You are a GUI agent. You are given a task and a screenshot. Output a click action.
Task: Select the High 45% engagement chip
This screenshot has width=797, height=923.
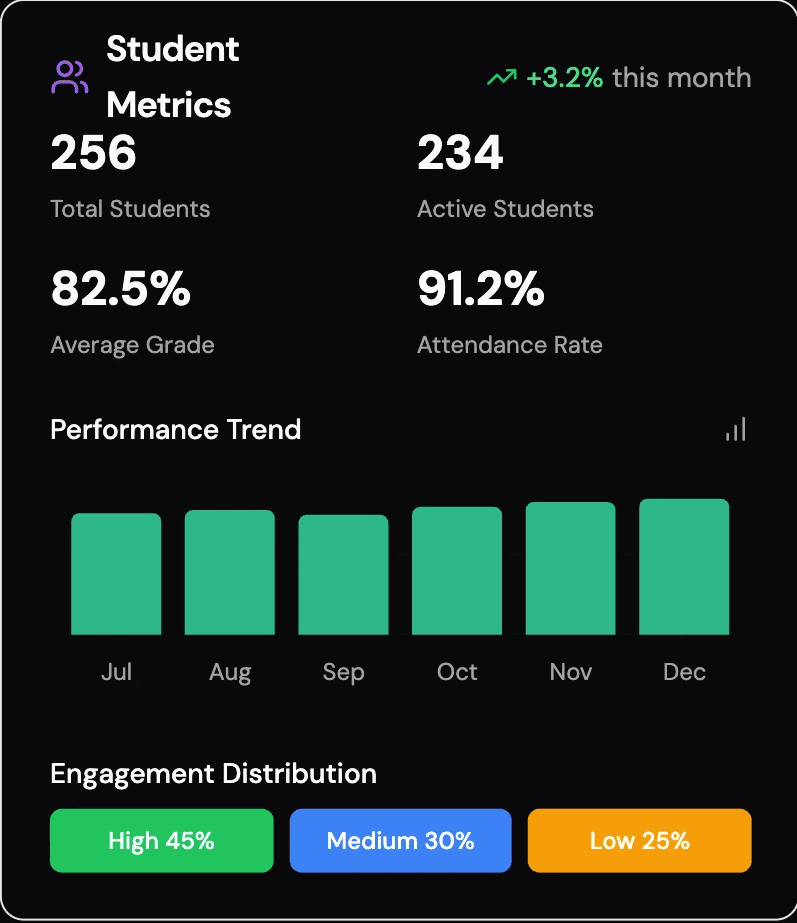tap(162, 841)
